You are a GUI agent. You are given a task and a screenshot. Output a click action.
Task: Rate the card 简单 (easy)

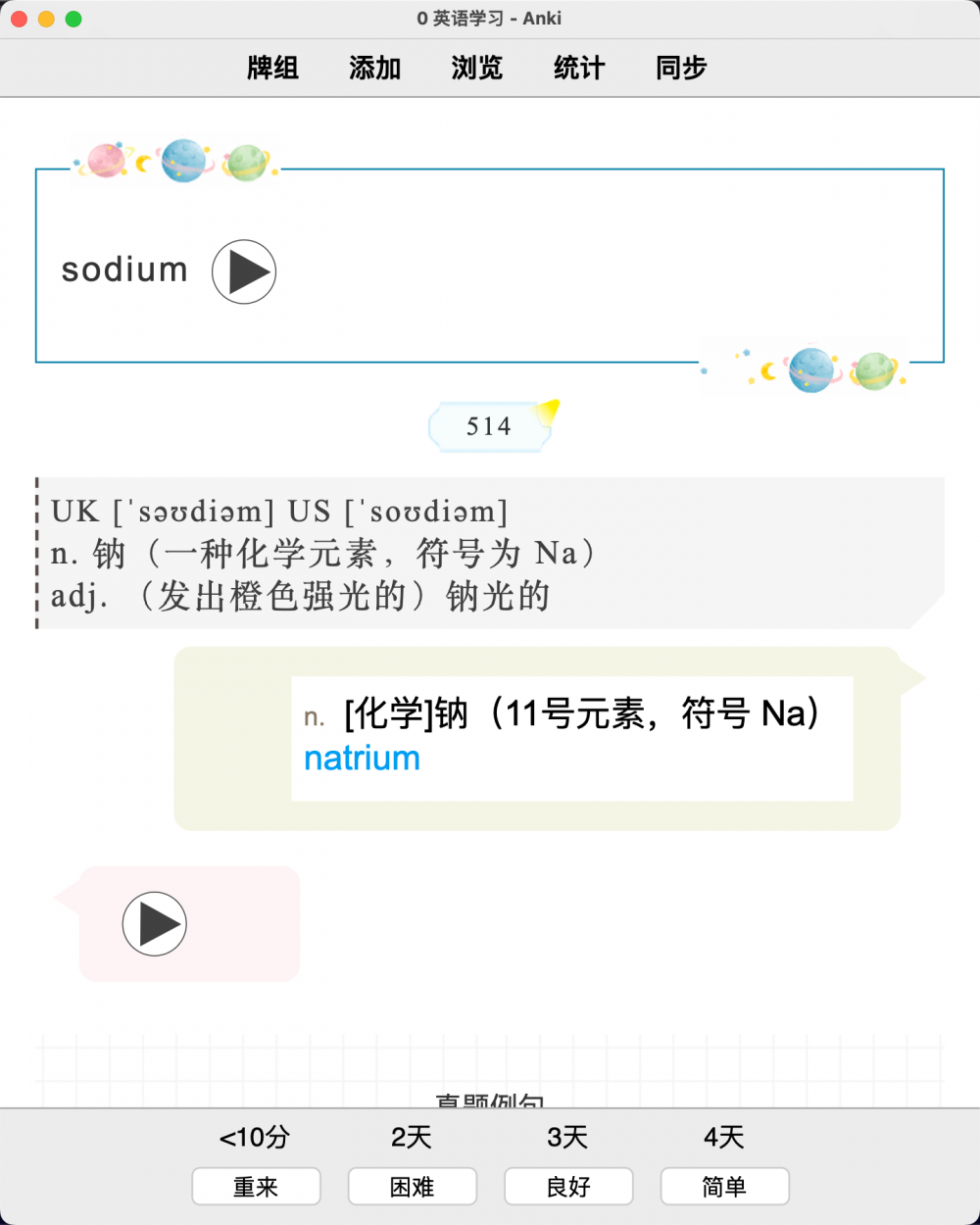tap(724, 1187)
